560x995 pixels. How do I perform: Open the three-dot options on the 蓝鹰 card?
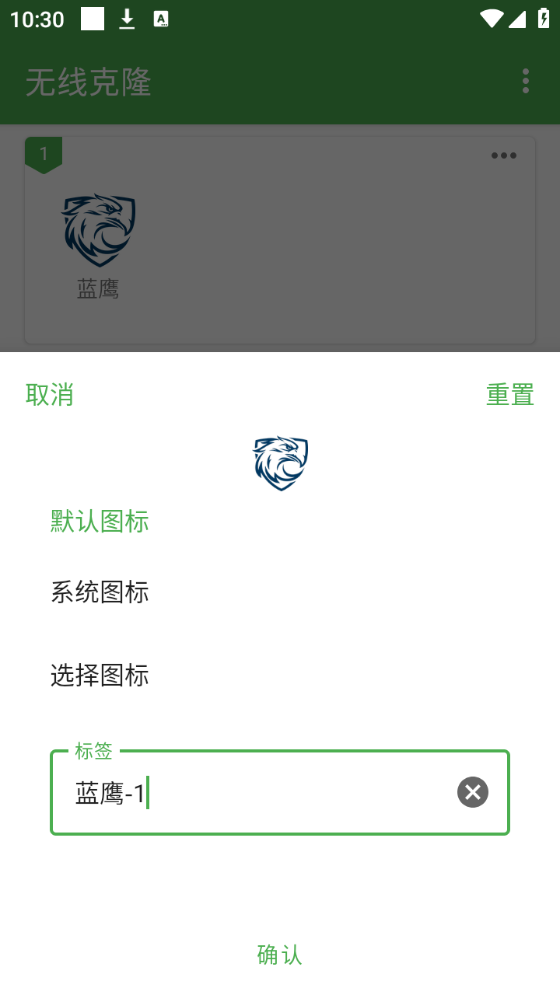(x=503, y=155)
